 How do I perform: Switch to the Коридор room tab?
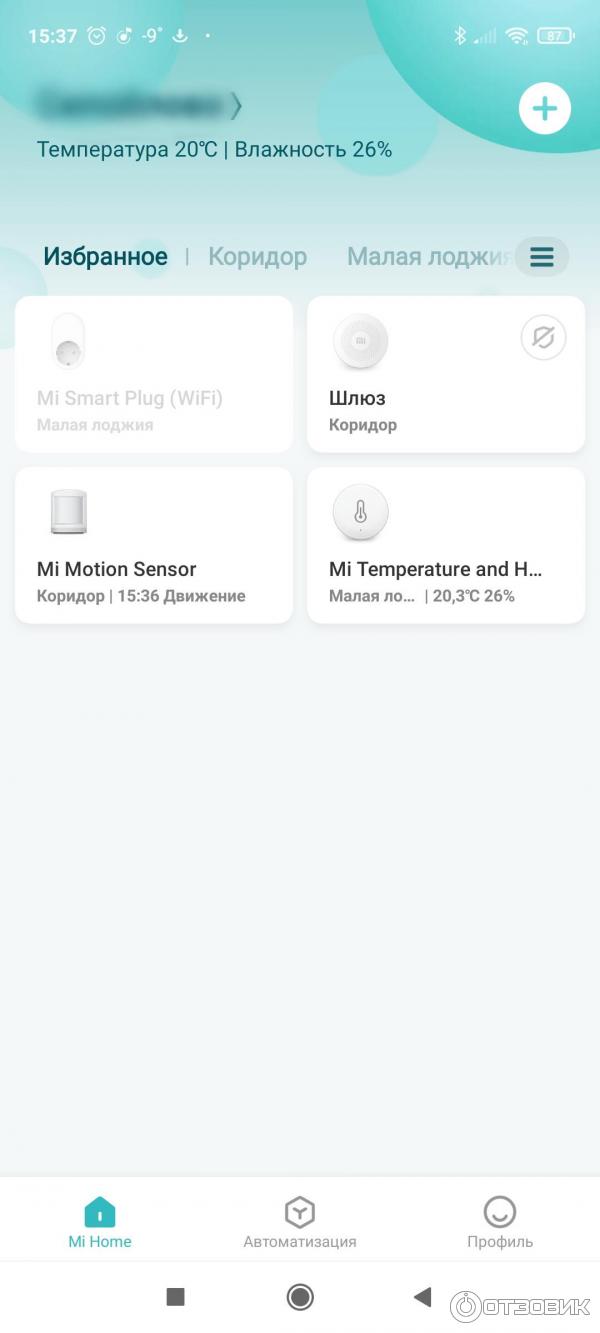pos(257,257)
